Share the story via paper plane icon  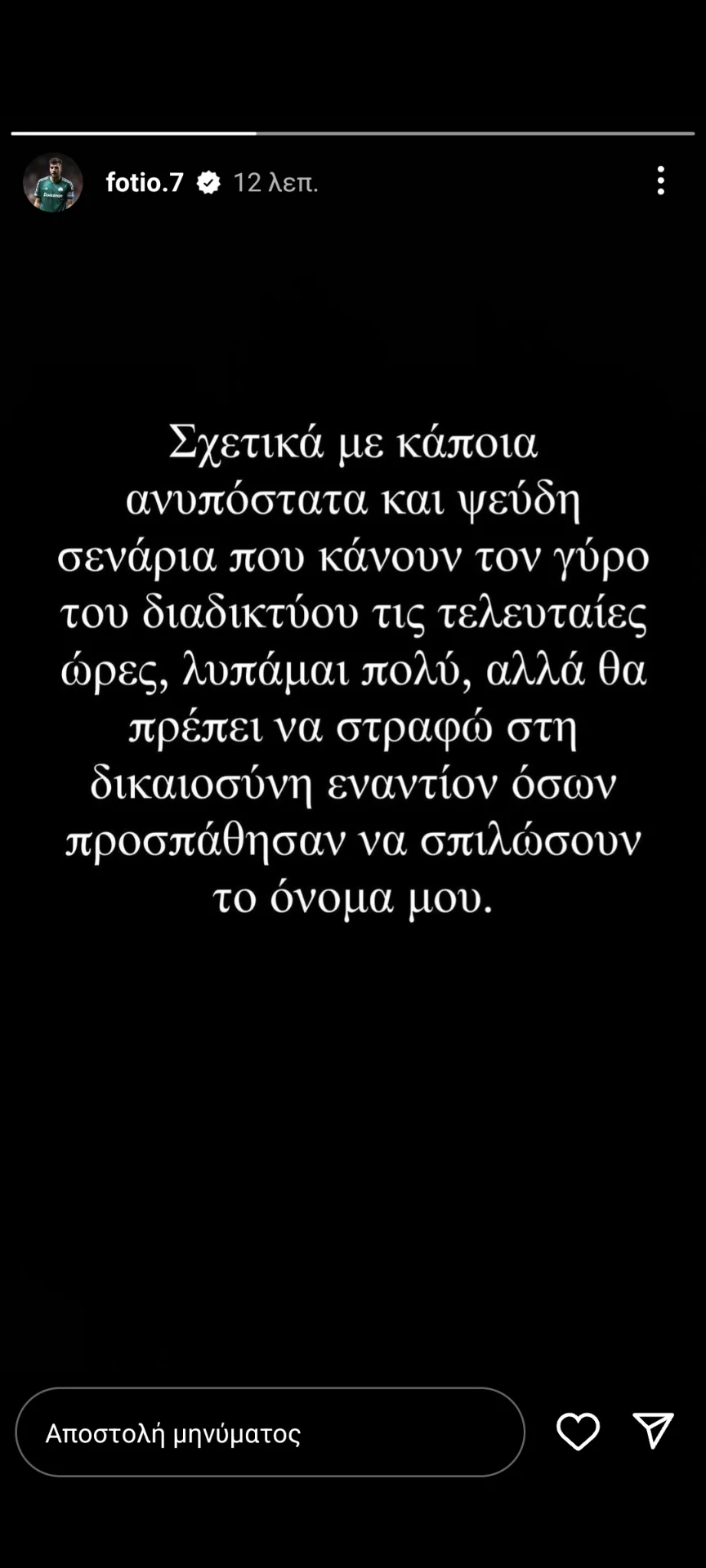[653, 1432]
